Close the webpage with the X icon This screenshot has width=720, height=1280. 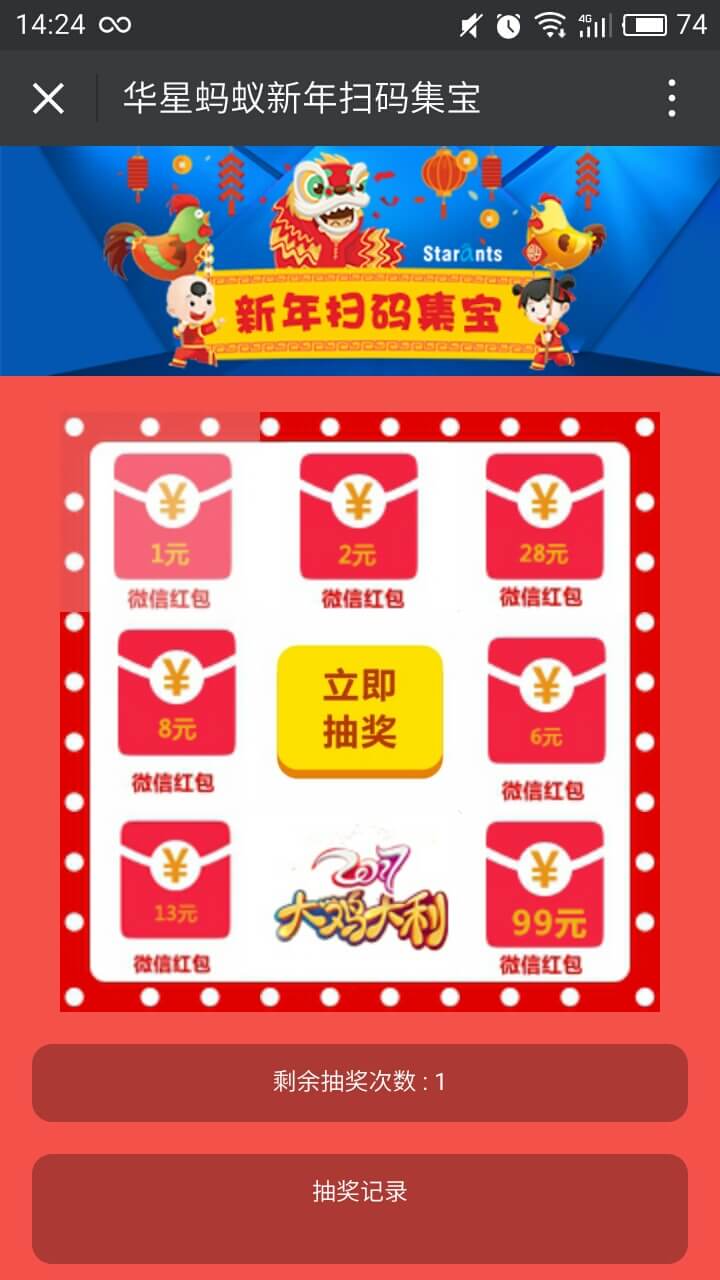click(x=48, y=98)
